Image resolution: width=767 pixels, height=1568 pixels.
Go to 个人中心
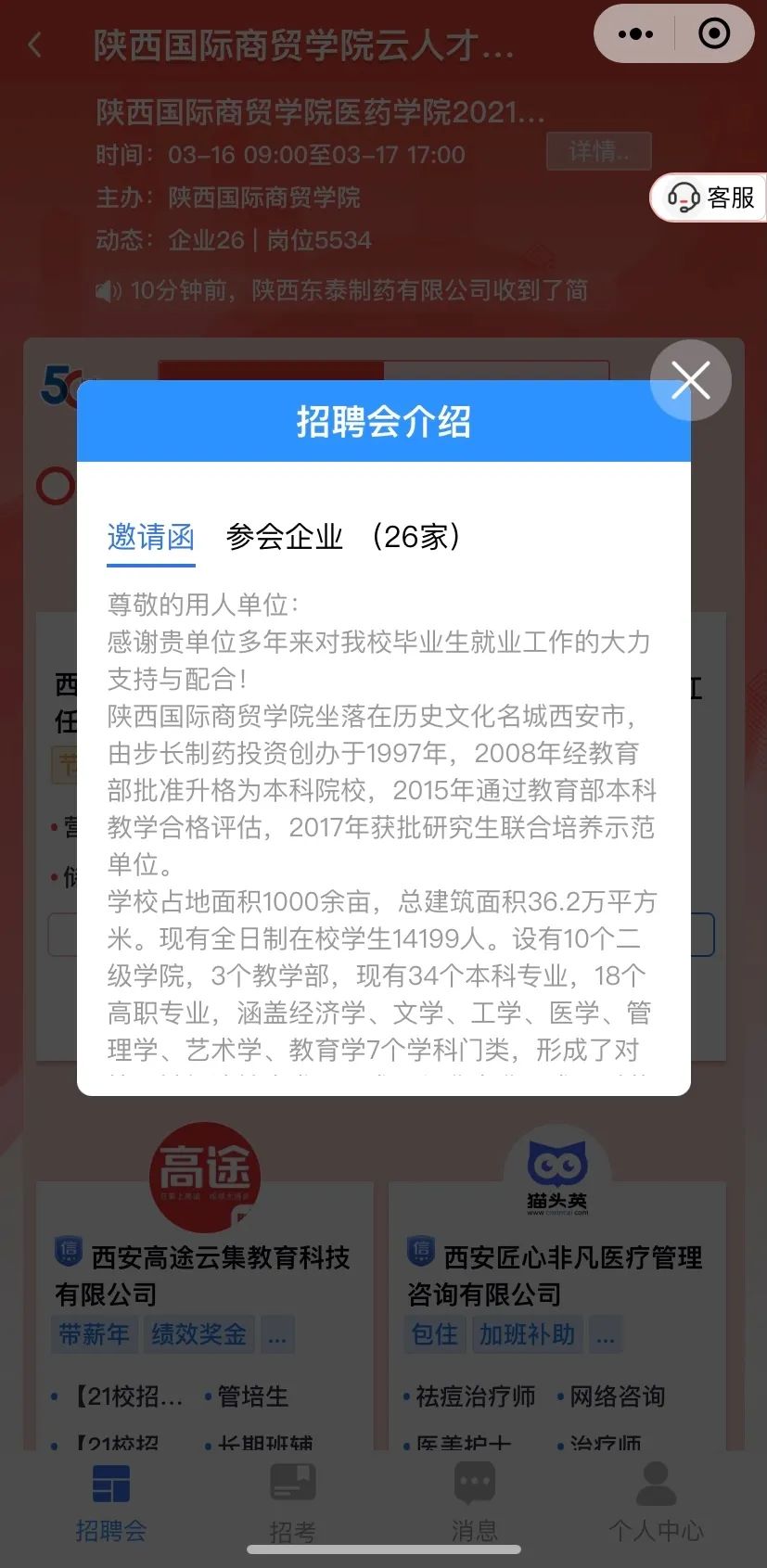(656, 1503)
